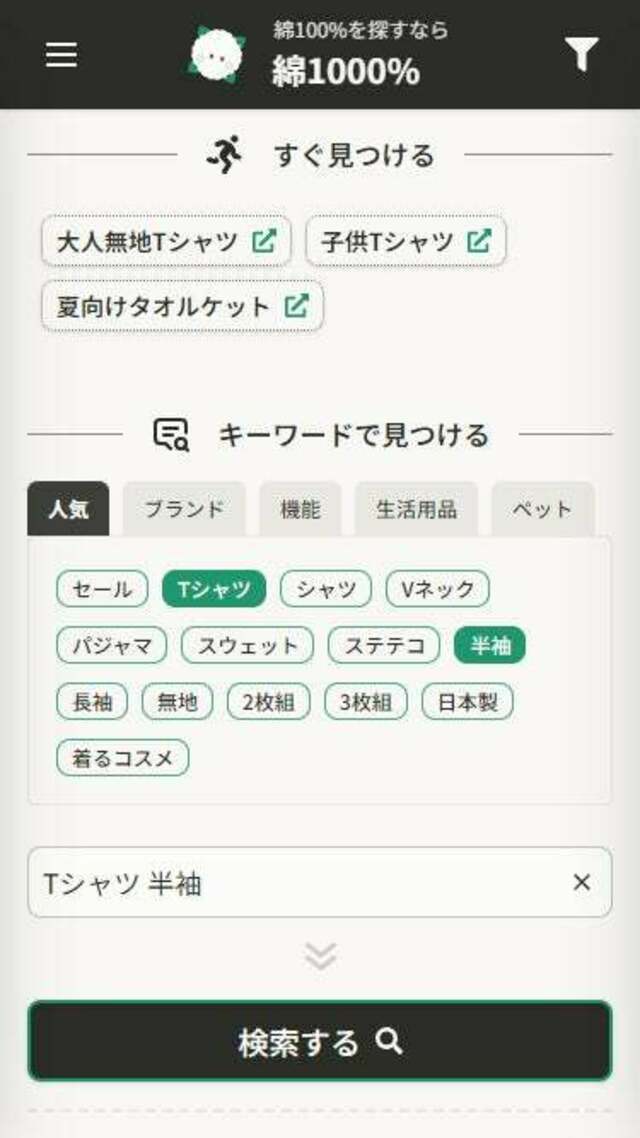This screenshot has height=1138, width=640.
Task: Expand more options with the double chevron
Action: click(x=320, y=957)
